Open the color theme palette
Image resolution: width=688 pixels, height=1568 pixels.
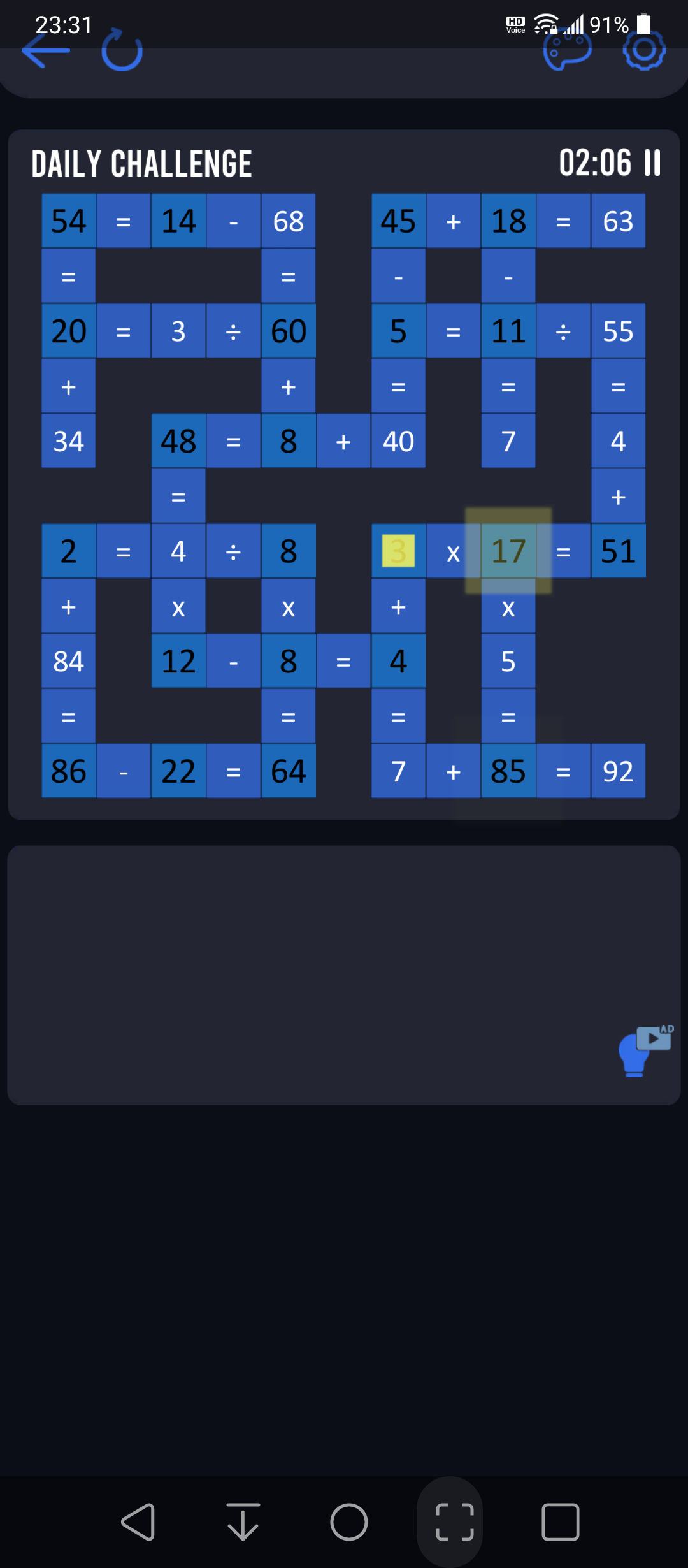pos(567,51)
